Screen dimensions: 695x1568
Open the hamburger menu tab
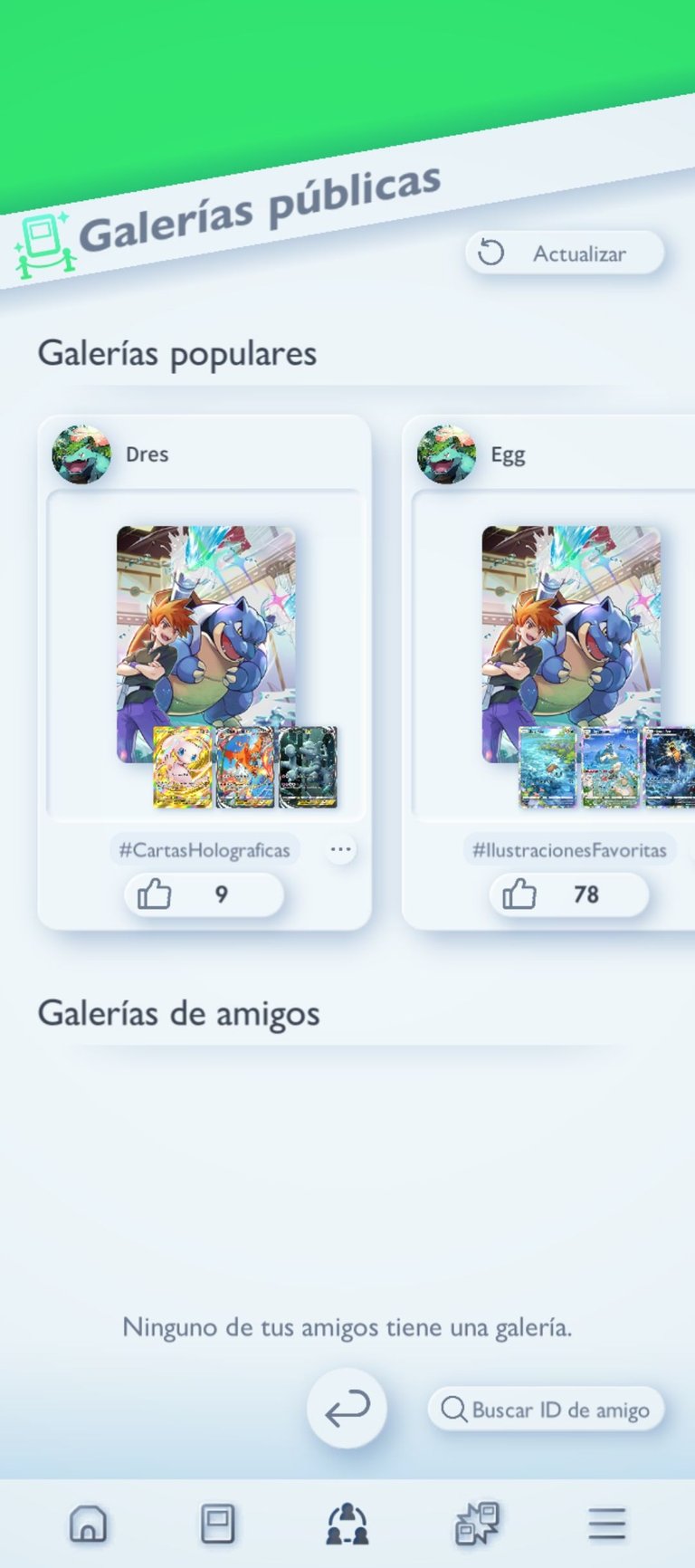pos(606,1524)
